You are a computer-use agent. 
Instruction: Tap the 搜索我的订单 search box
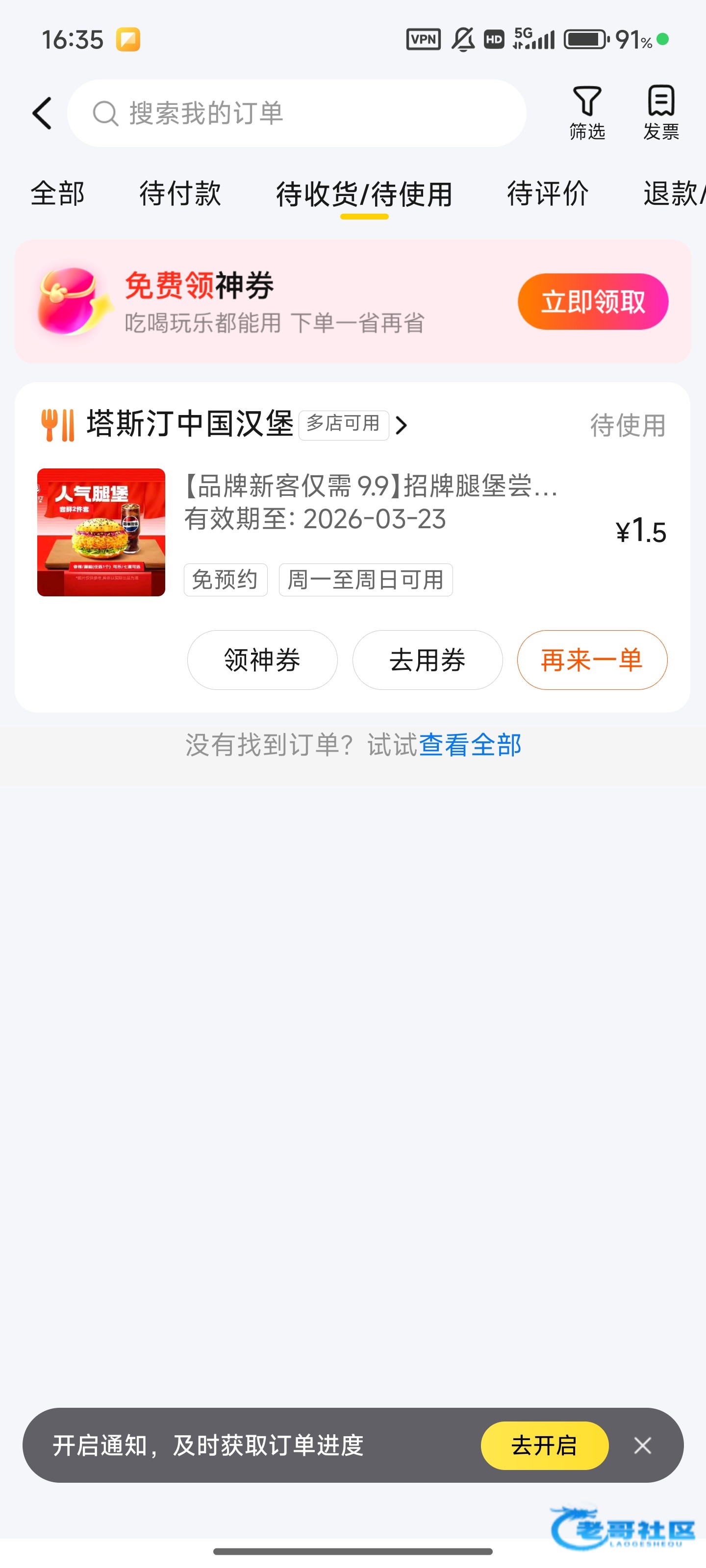coord(297,113)
